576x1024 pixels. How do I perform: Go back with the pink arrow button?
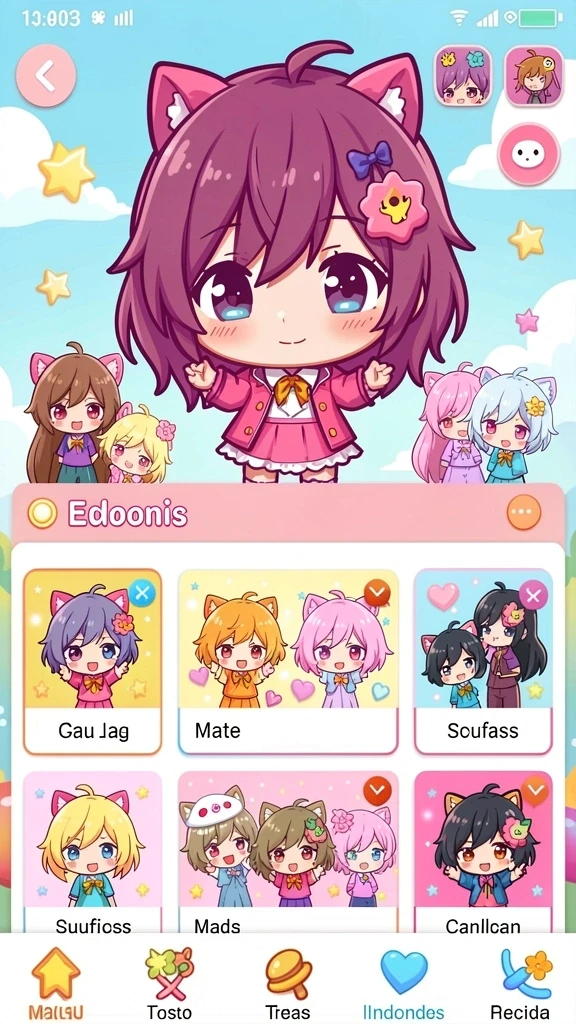coord(46,76)
